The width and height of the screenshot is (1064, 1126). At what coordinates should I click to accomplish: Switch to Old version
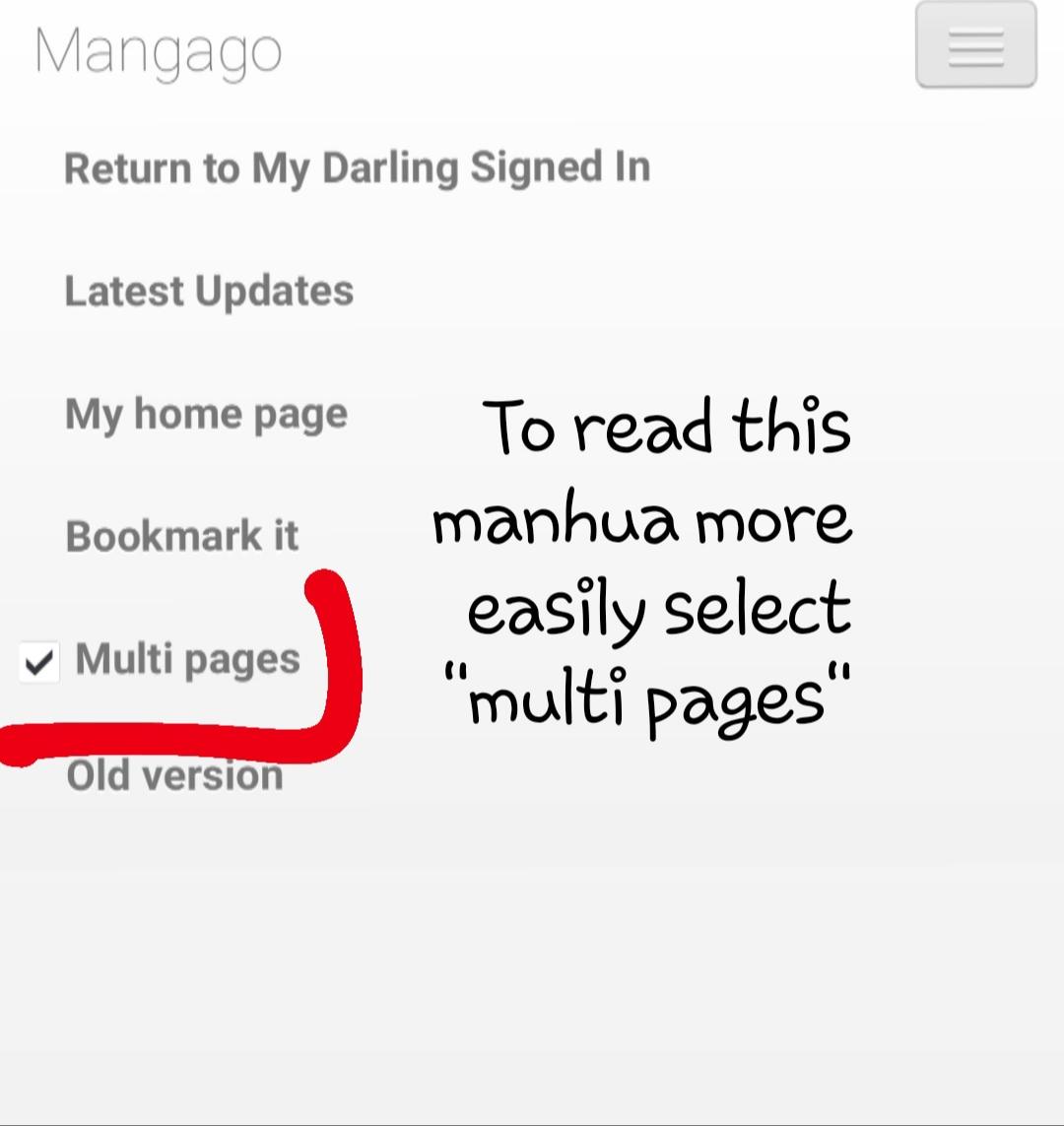[x=174, y=776]
